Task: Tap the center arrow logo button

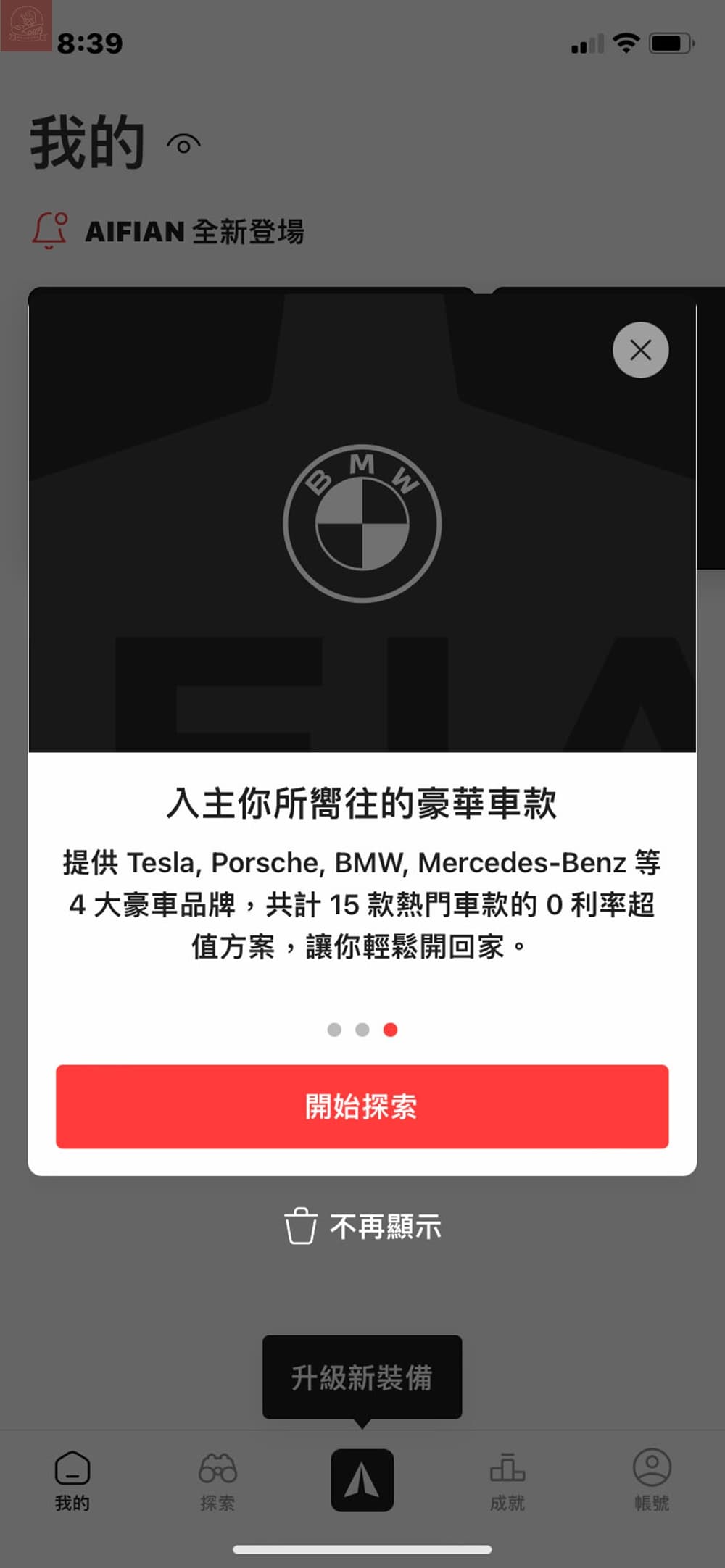Action: pyautogui.click(x=362, y=1480)
